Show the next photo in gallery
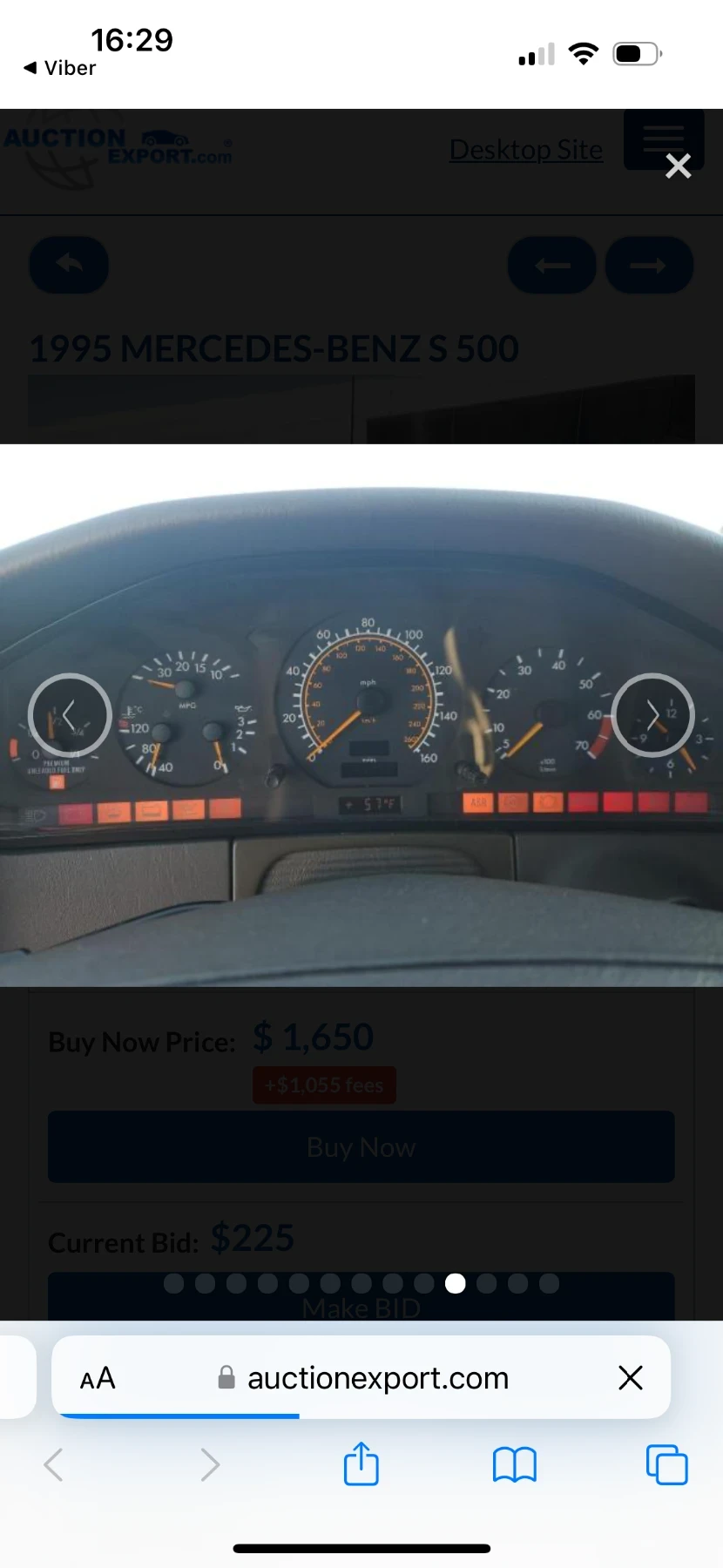The width and height of the screenshot is (723, 1568). [652, 715]
